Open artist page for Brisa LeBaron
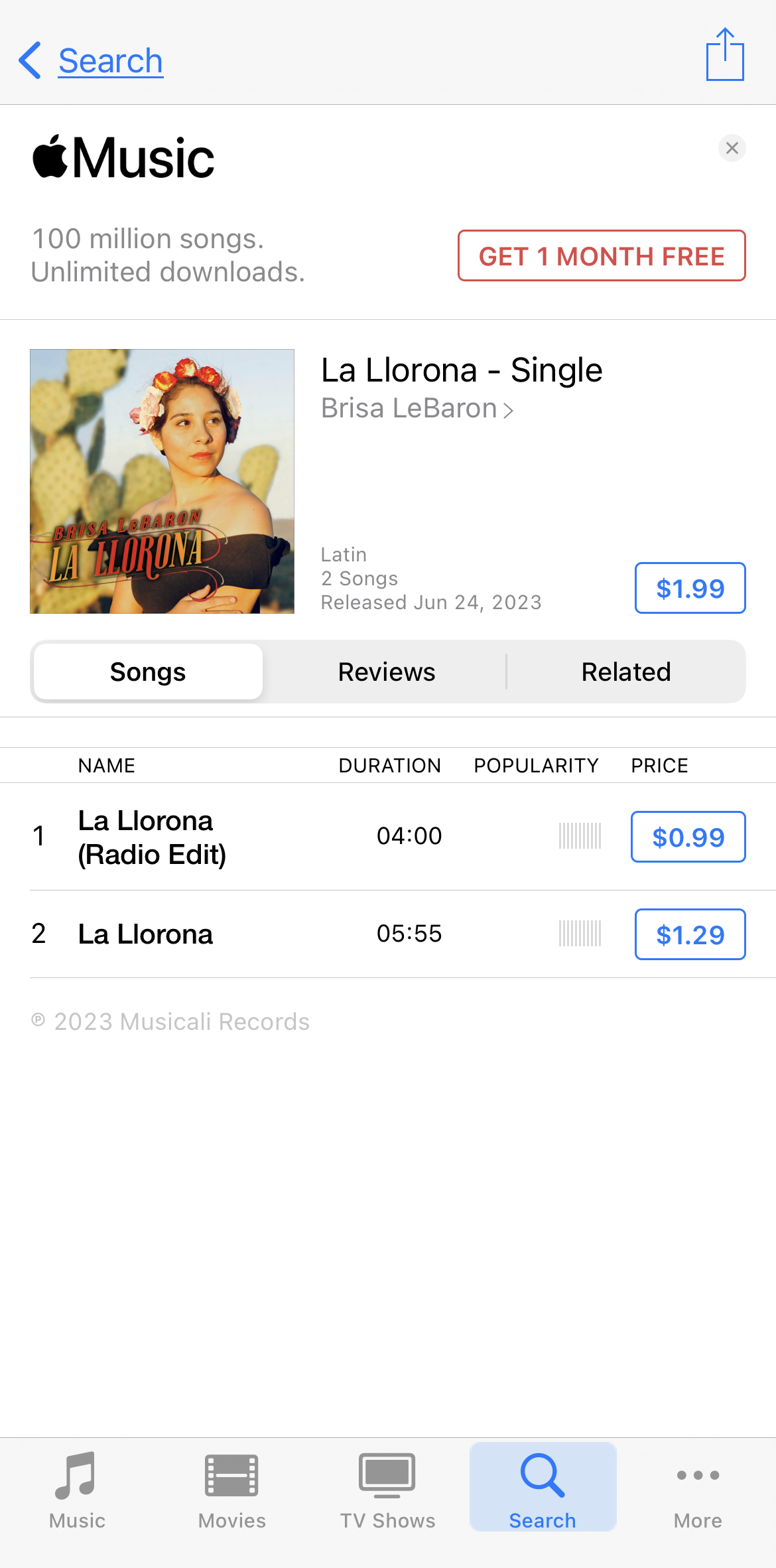Image resolution: width=776 pixels, height=1568 pixels. coord(417,409)
